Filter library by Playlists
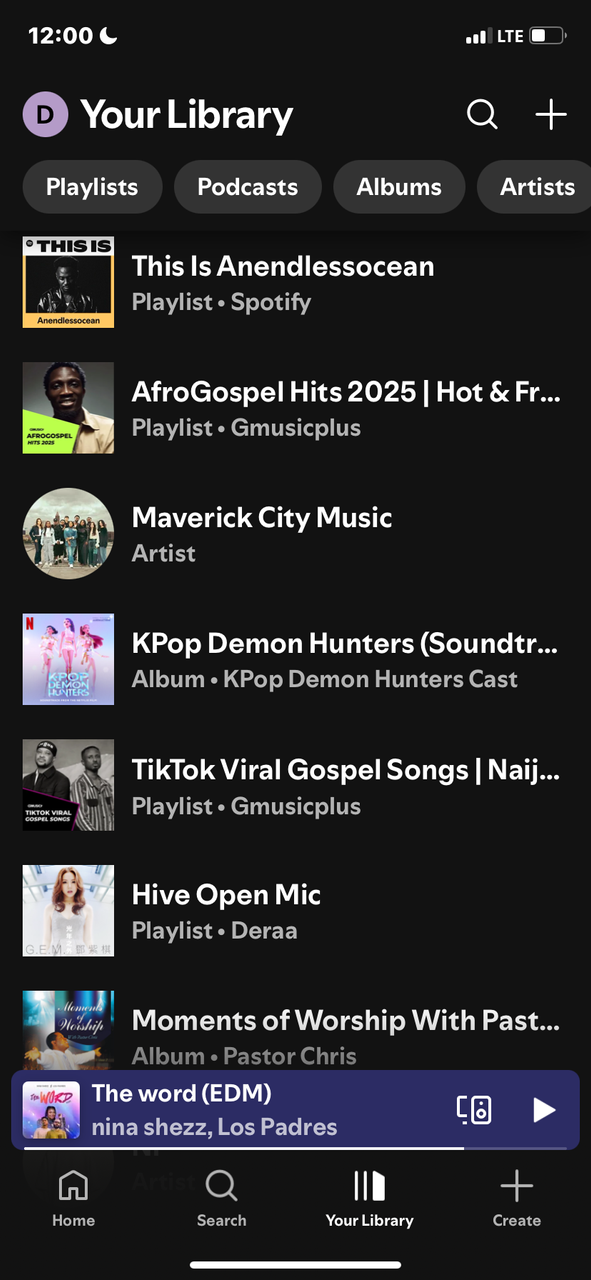Screen dimensions: 591x1280 coord(92,187)
